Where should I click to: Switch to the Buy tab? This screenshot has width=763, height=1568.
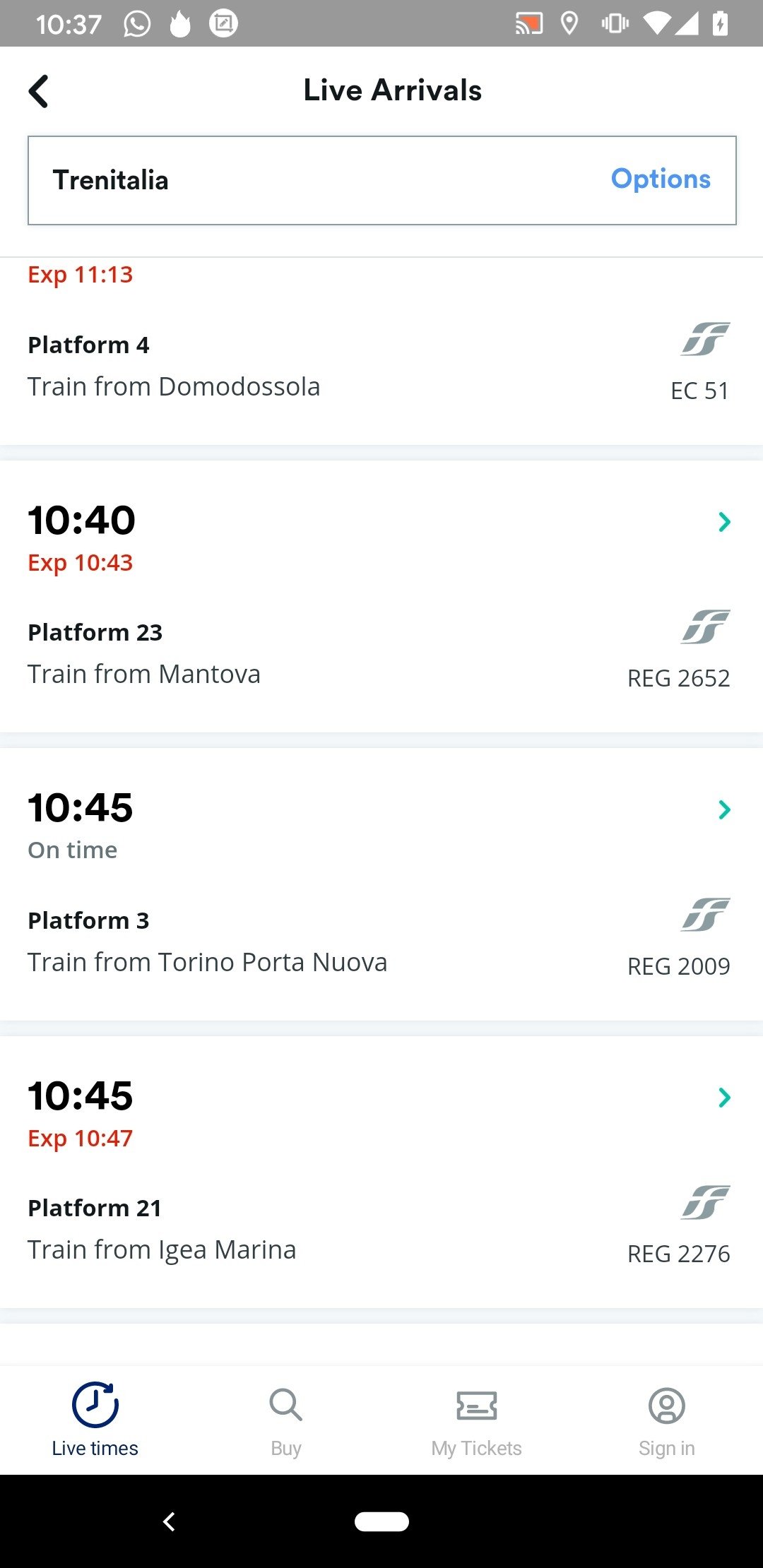pos(286,1420)
